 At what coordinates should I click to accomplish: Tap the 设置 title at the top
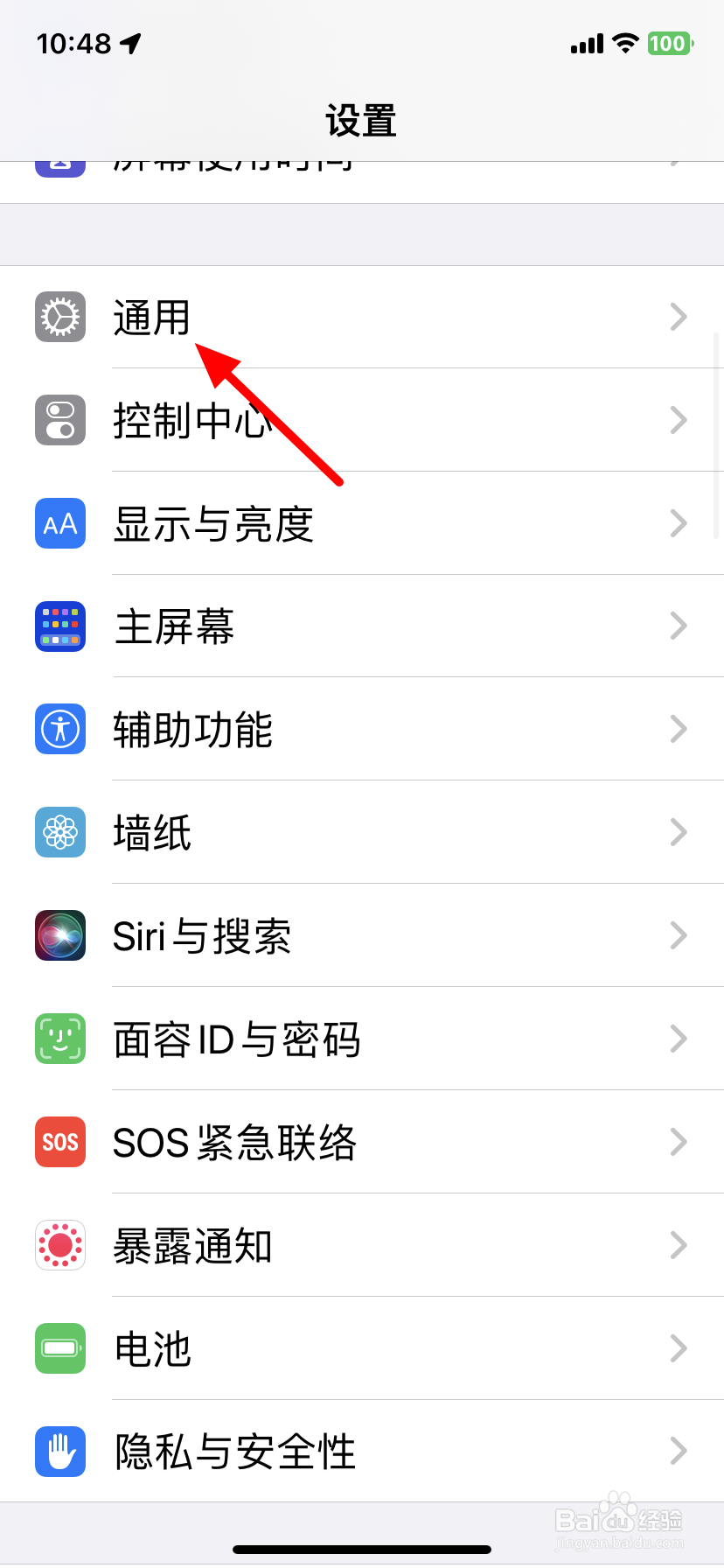point(362,122)
